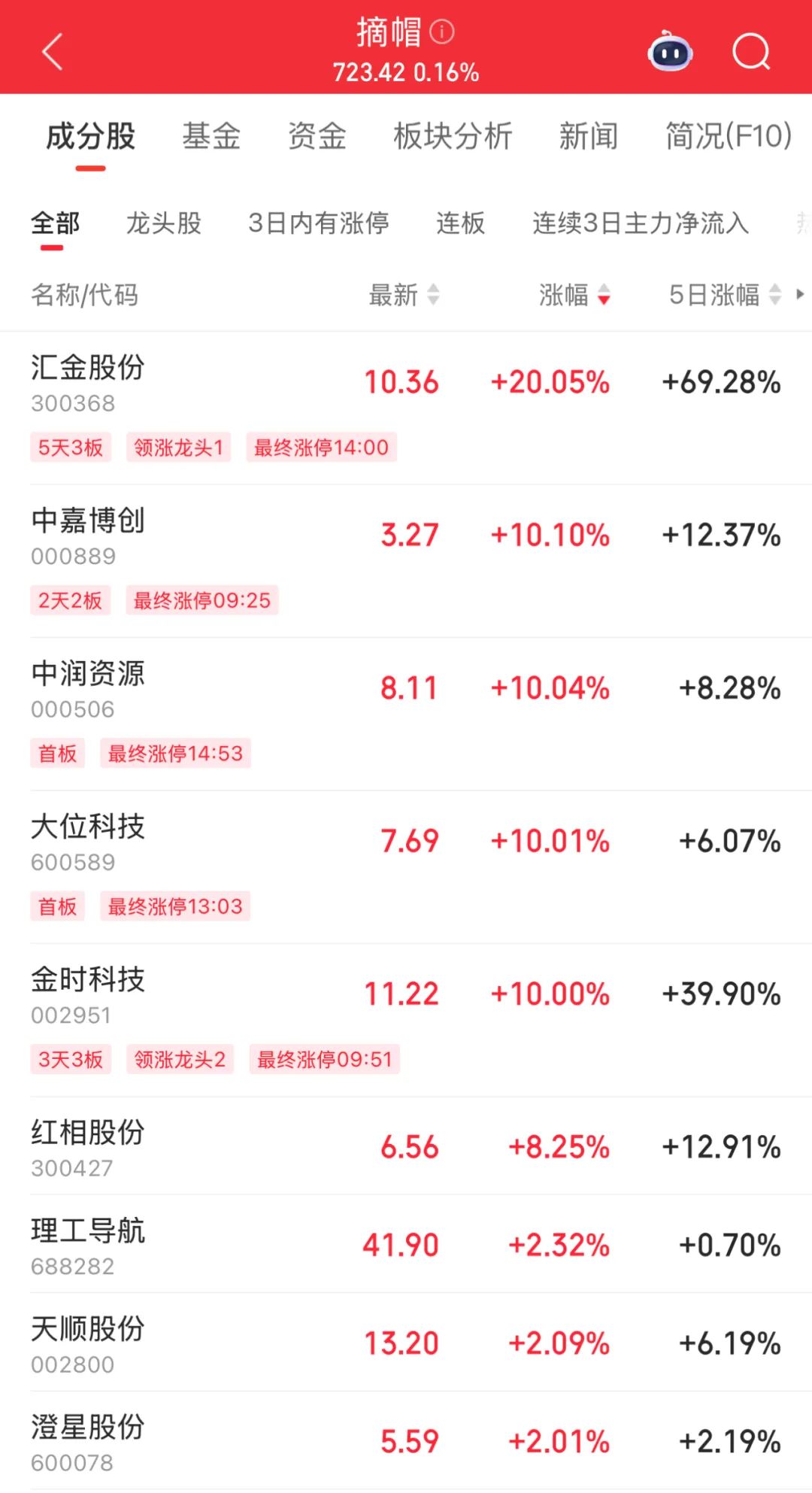
Task: Sort list by 最新 price
Action: coord(404,295)
